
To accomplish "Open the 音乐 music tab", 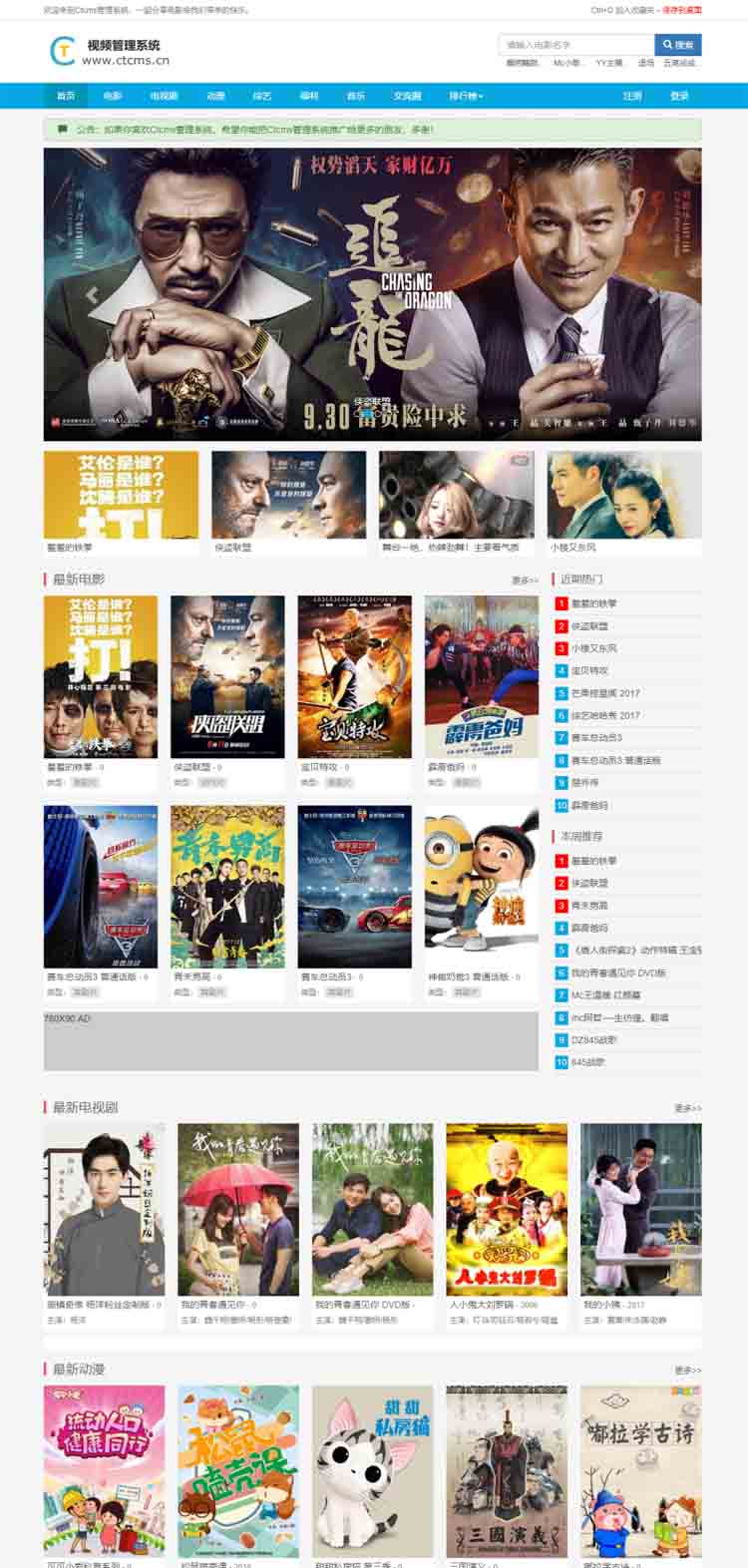I will [x=355, y=96].
